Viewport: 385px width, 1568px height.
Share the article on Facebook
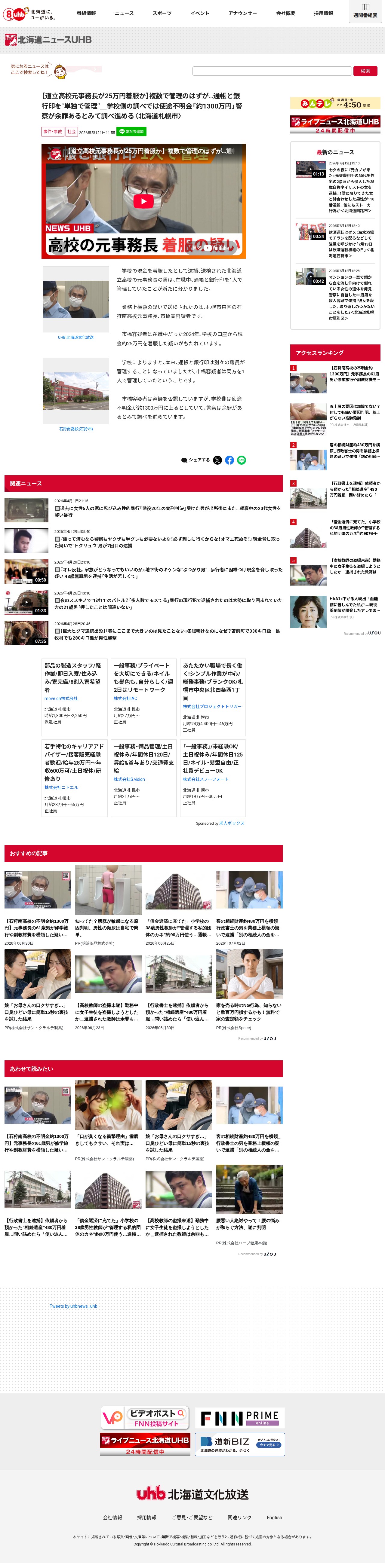(230, 460)
